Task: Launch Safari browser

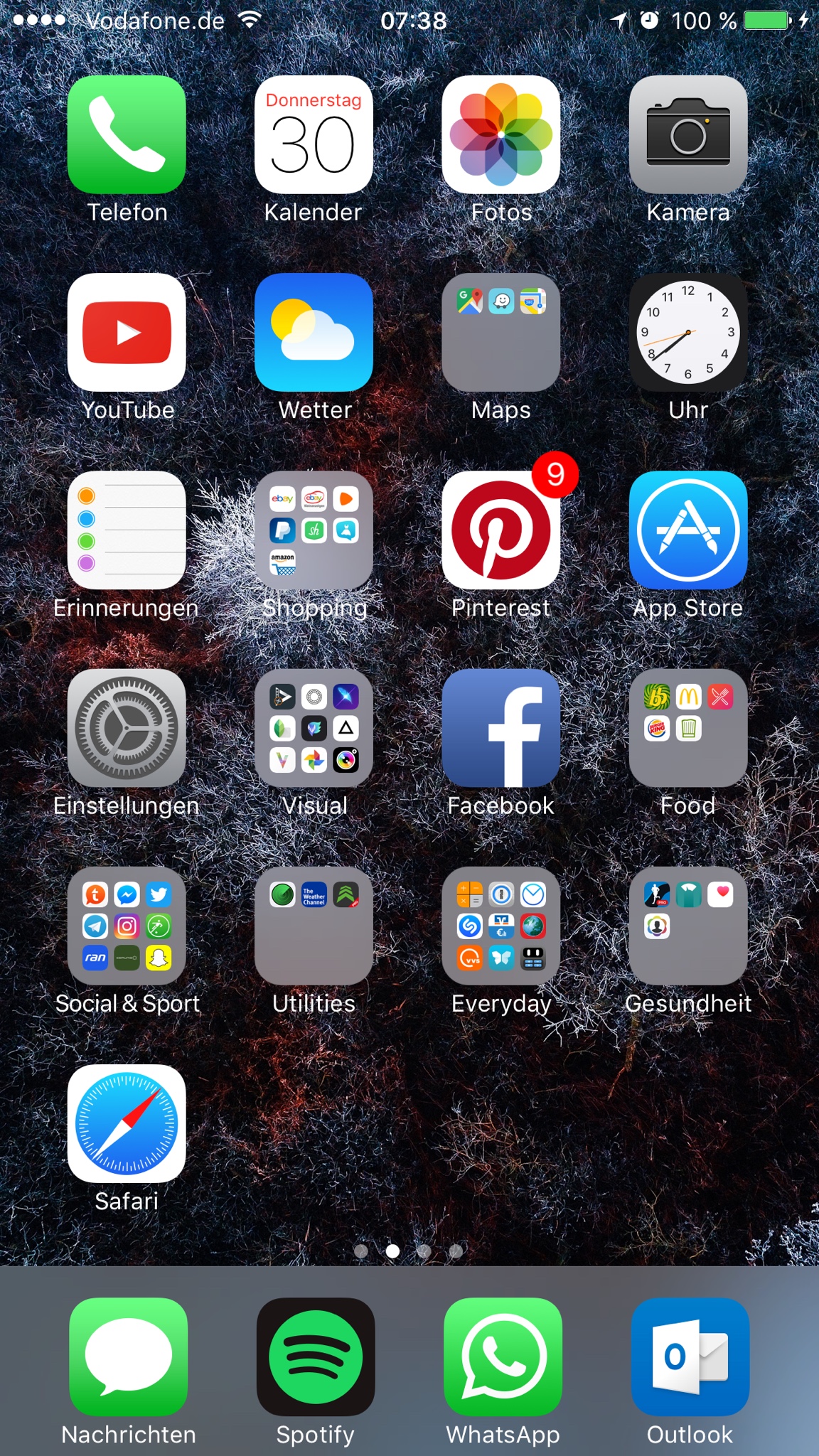Action: click(127, 1123)
